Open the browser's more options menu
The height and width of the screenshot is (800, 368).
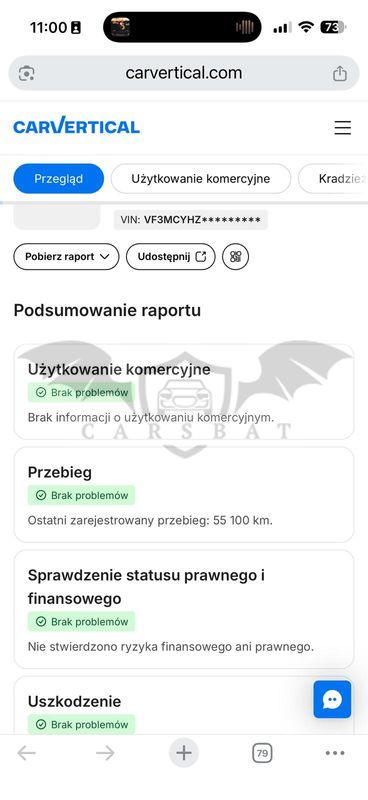click(335, 753)
